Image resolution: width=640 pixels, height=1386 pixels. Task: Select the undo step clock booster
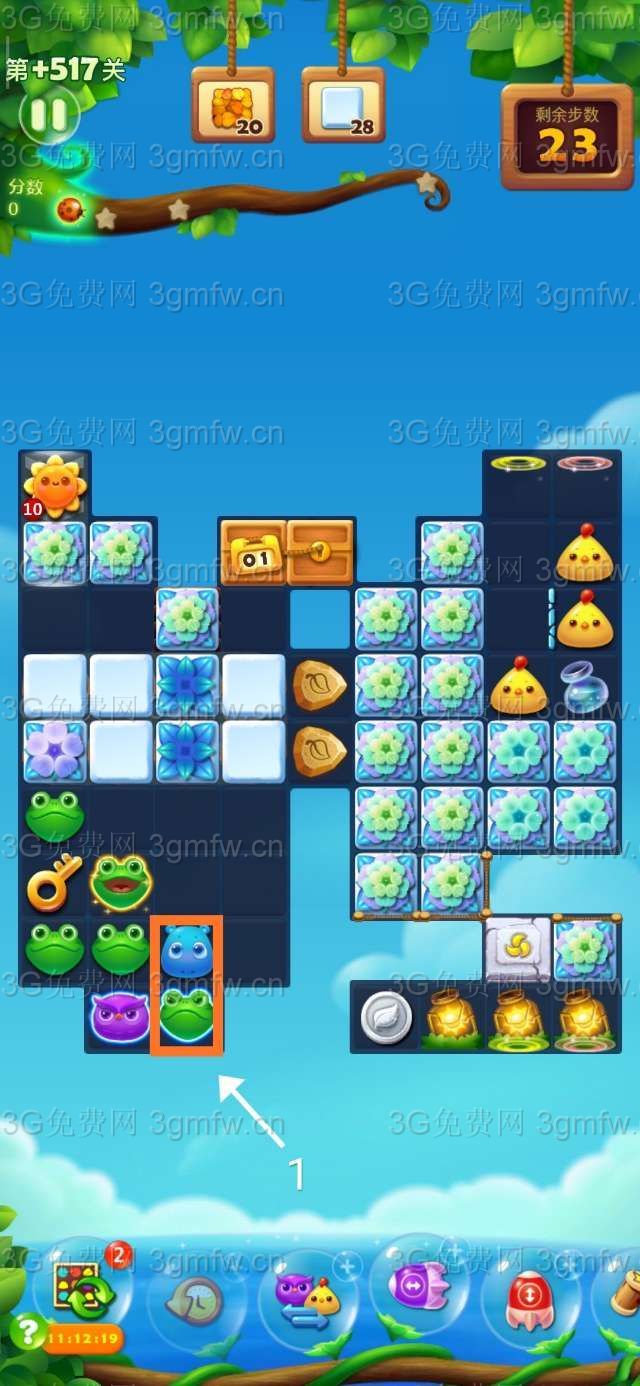pos(195,1300)
